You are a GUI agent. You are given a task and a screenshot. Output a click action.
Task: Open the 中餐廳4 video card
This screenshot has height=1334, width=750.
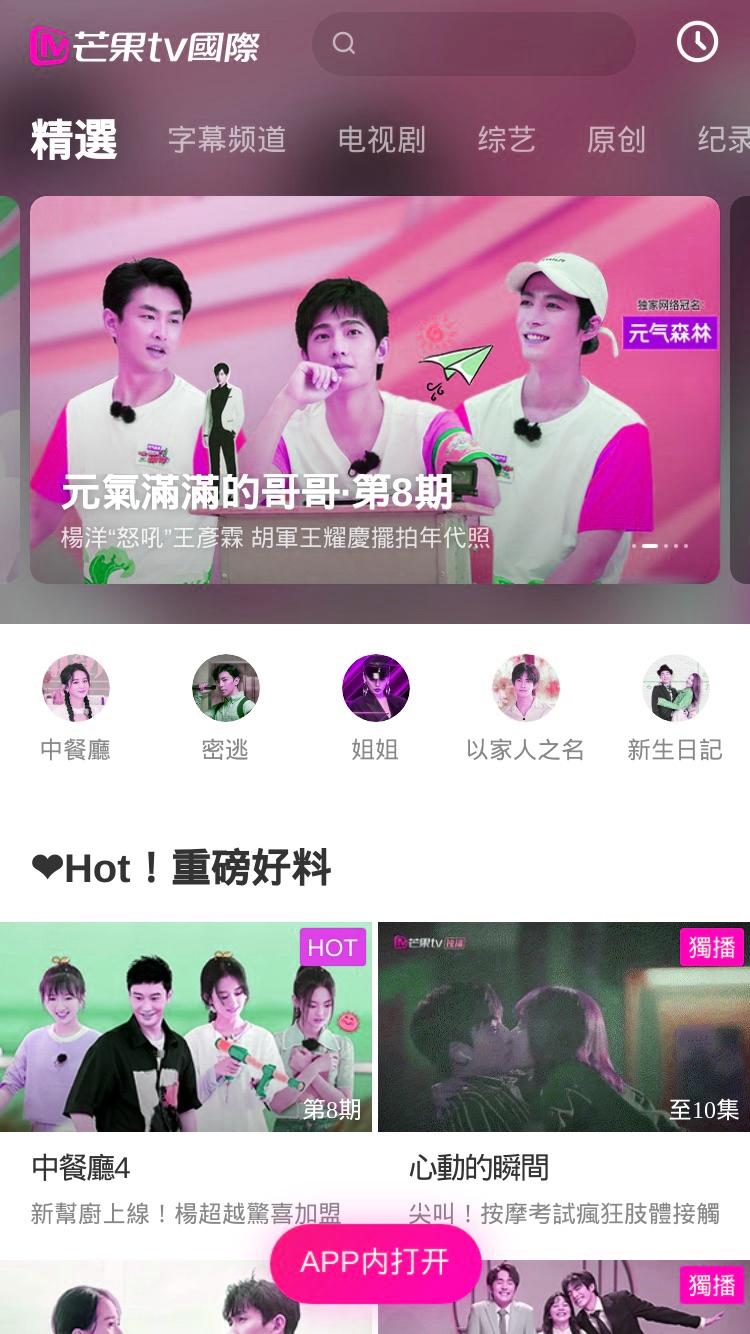pyautogui.click(x=186, y=1076)
